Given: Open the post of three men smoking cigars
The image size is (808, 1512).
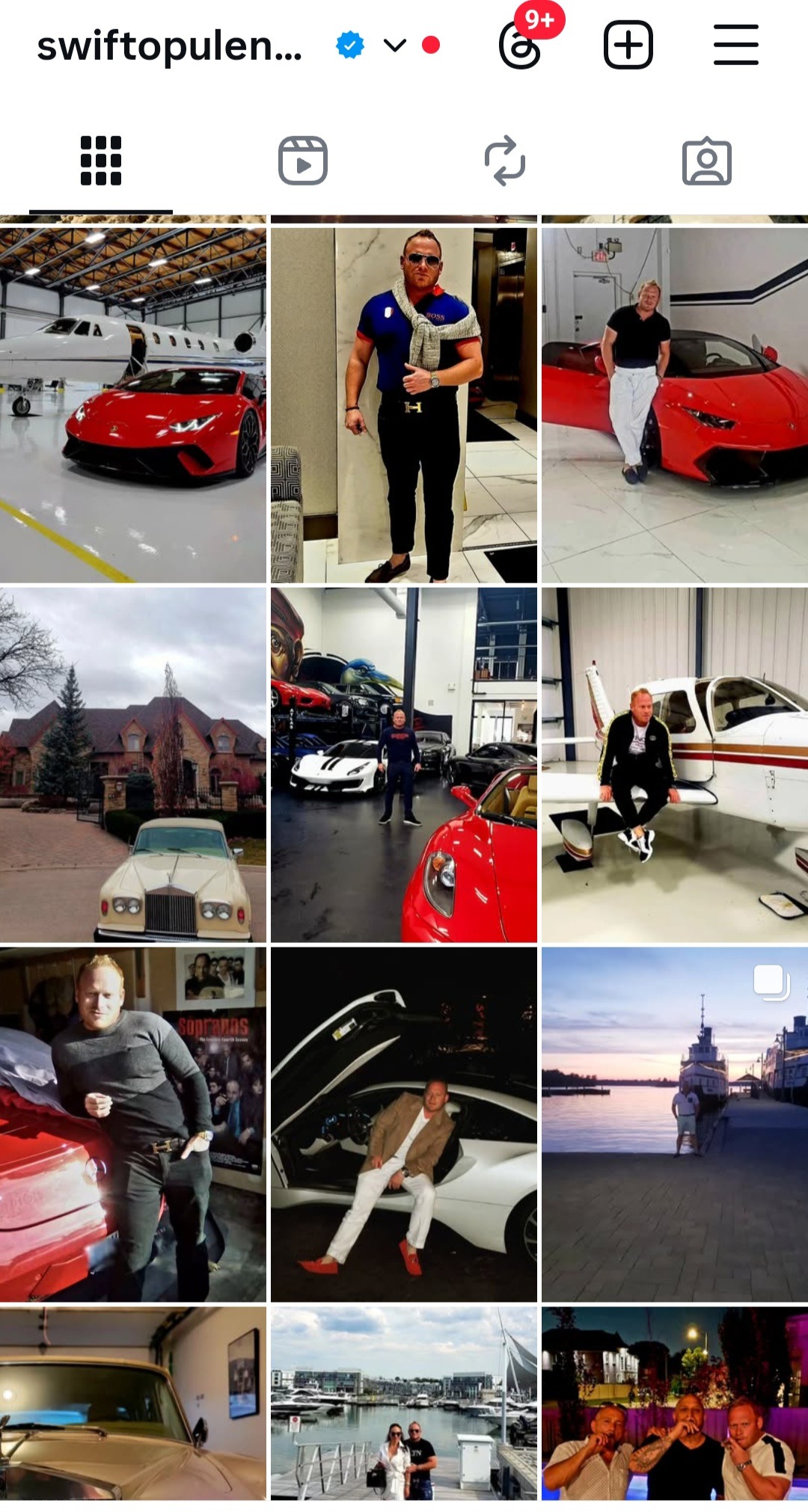Looking at the screenshot, I should [x=675, y=1403].
